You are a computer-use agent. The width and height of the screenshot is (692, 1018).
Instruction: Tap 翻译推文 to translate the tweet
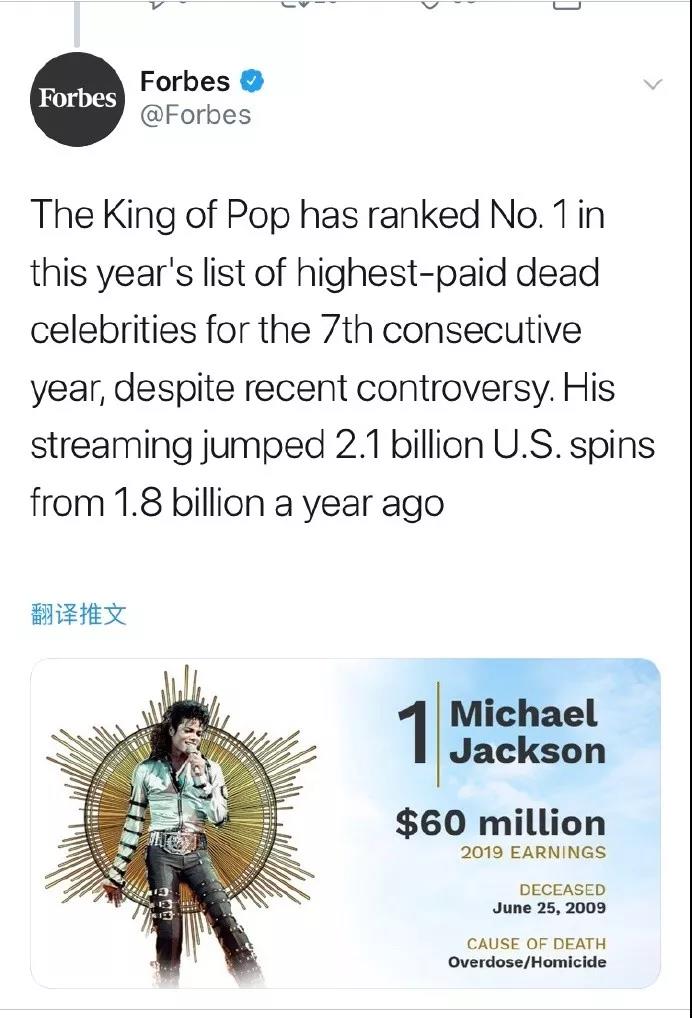pos(79,614)
